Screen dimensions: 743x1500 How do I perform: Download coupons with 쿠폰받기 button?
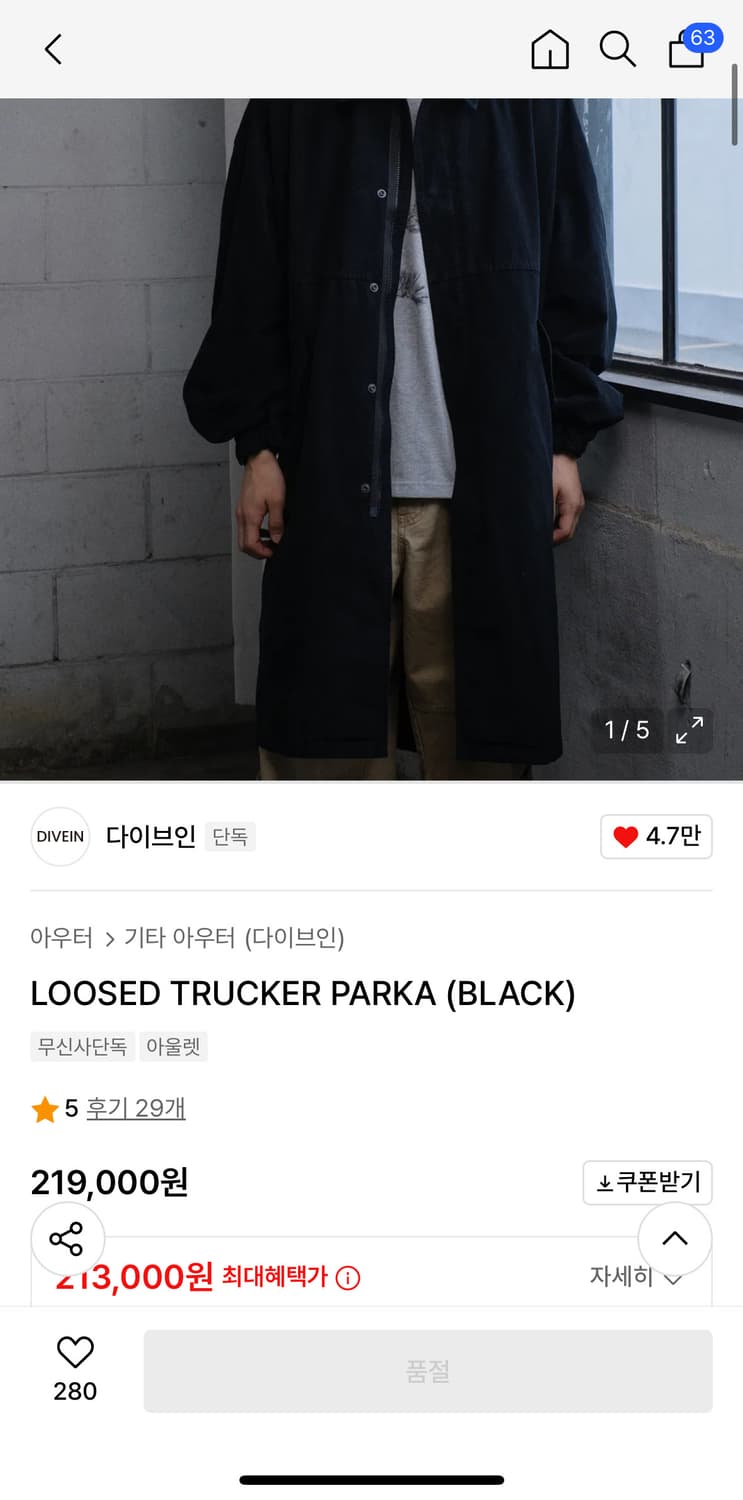(647, 1182)
